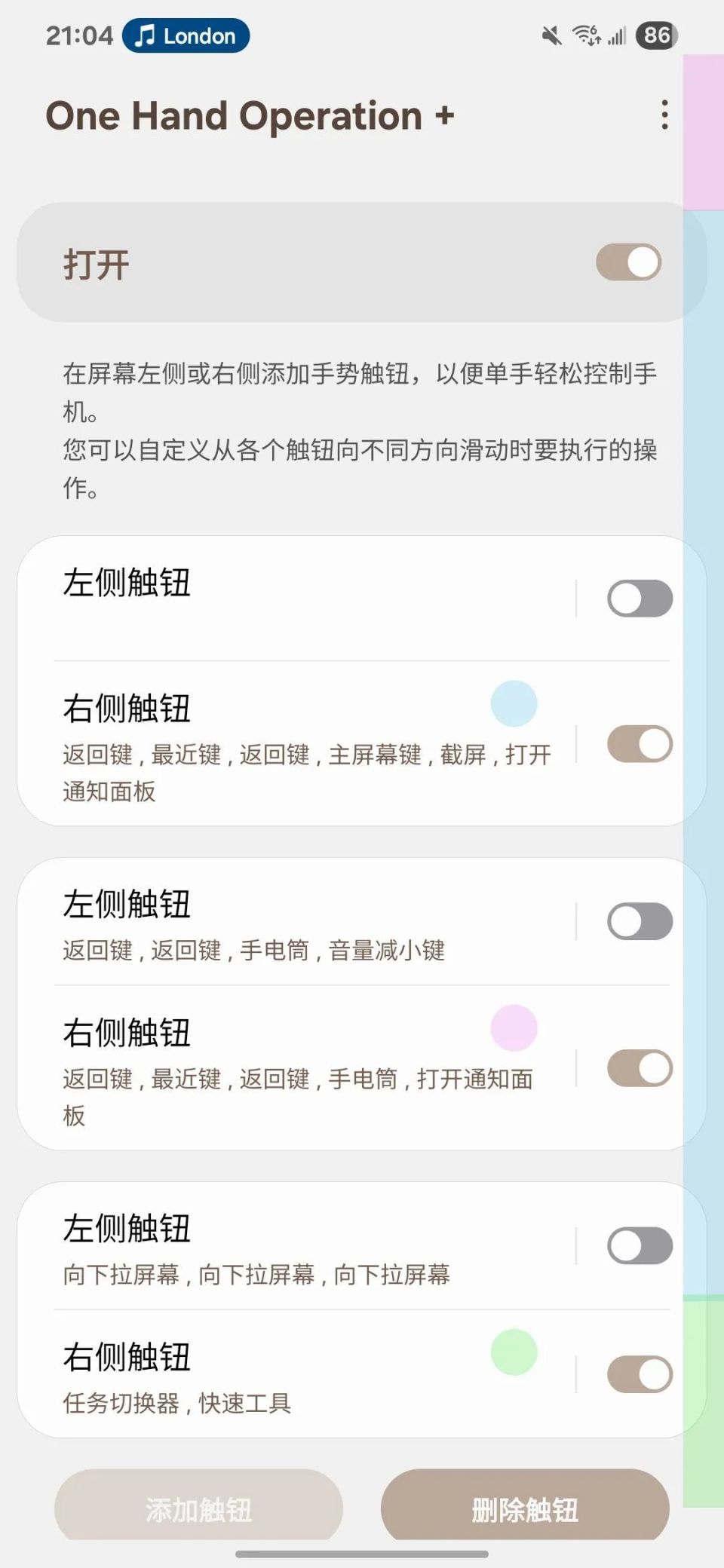724x1568 pixels.
Task: Tap the pink circle on second 右侧触钮
Action: click(513, 1027)
